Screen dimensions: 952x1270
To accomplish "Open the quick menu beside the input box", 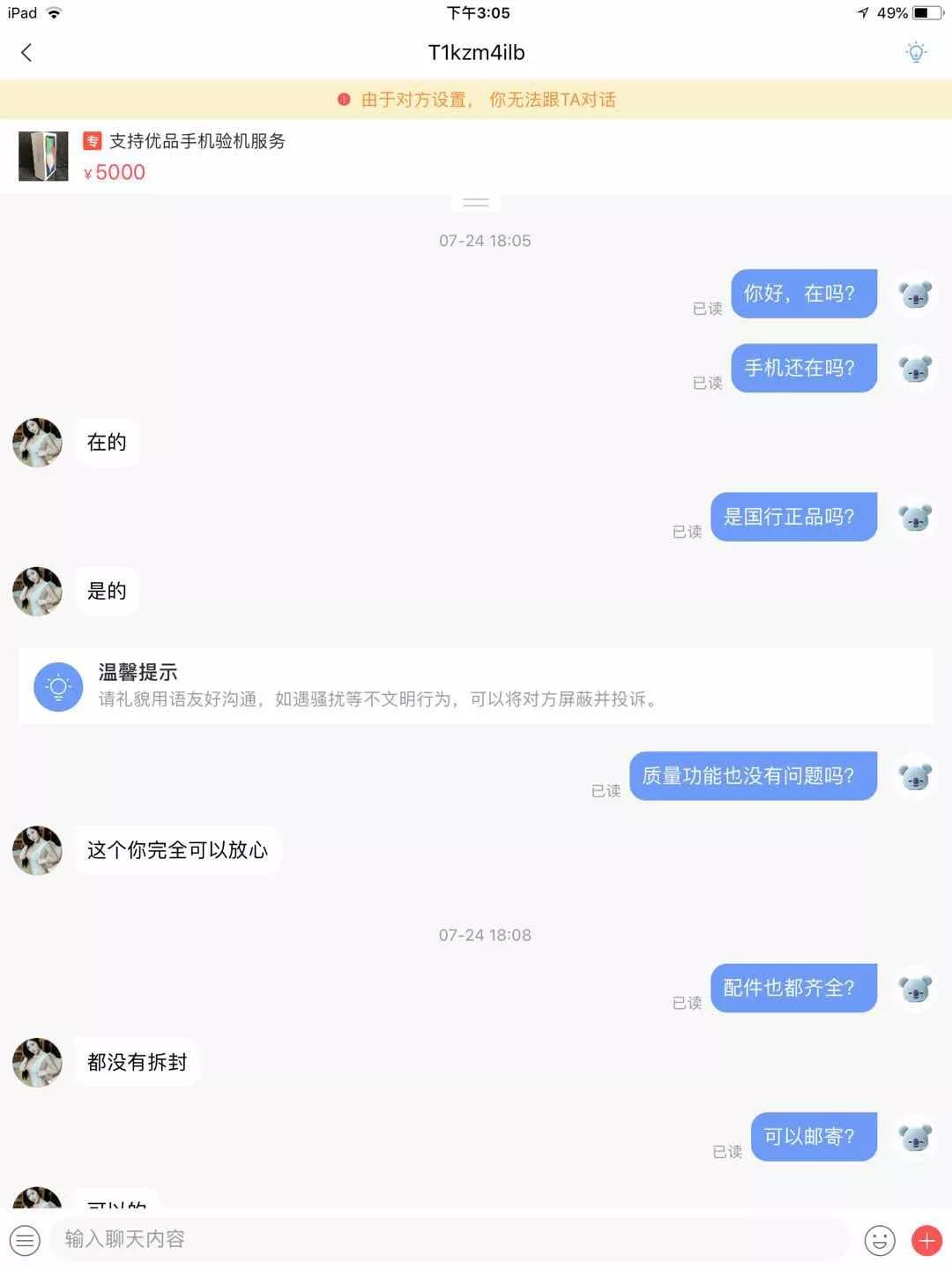I will (26, 1240).
